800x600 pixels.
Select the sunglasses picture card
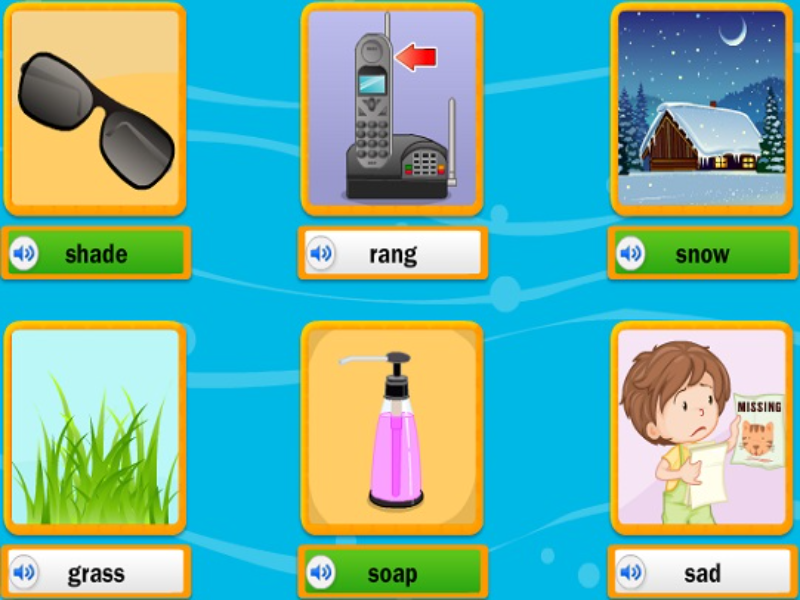(95, 110)
